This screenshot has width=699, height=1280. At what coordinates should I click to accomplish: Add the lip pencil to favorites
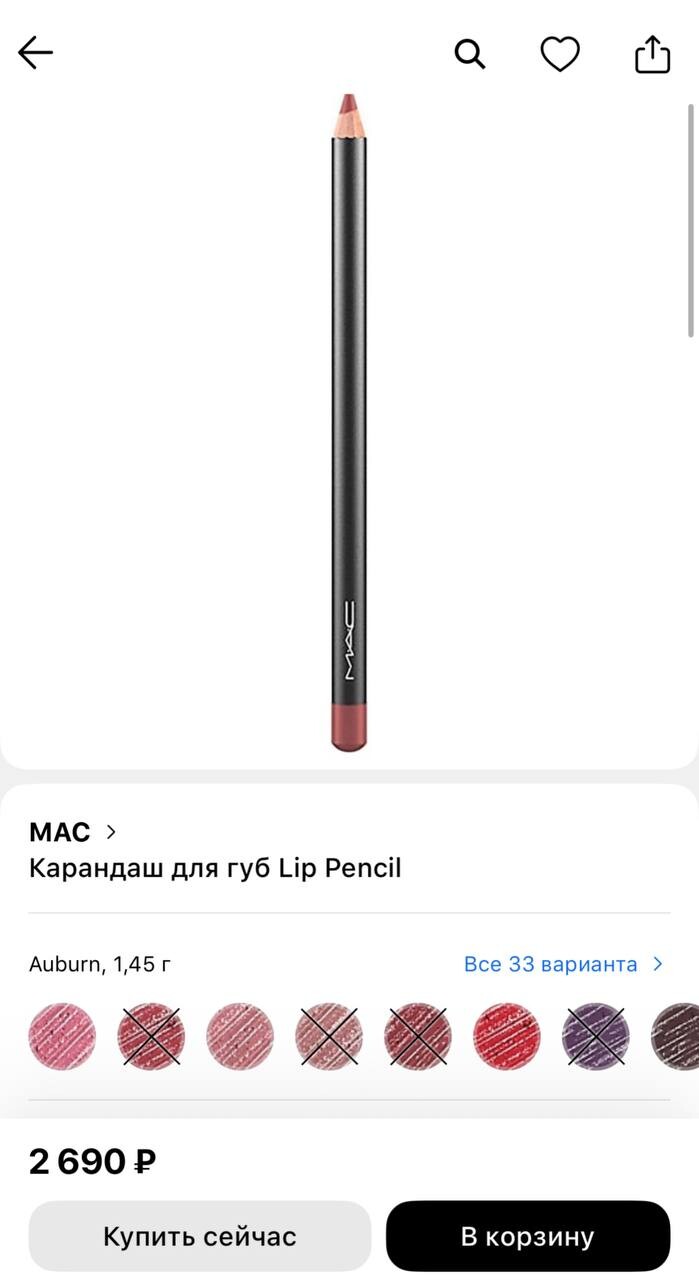point(560,53)
